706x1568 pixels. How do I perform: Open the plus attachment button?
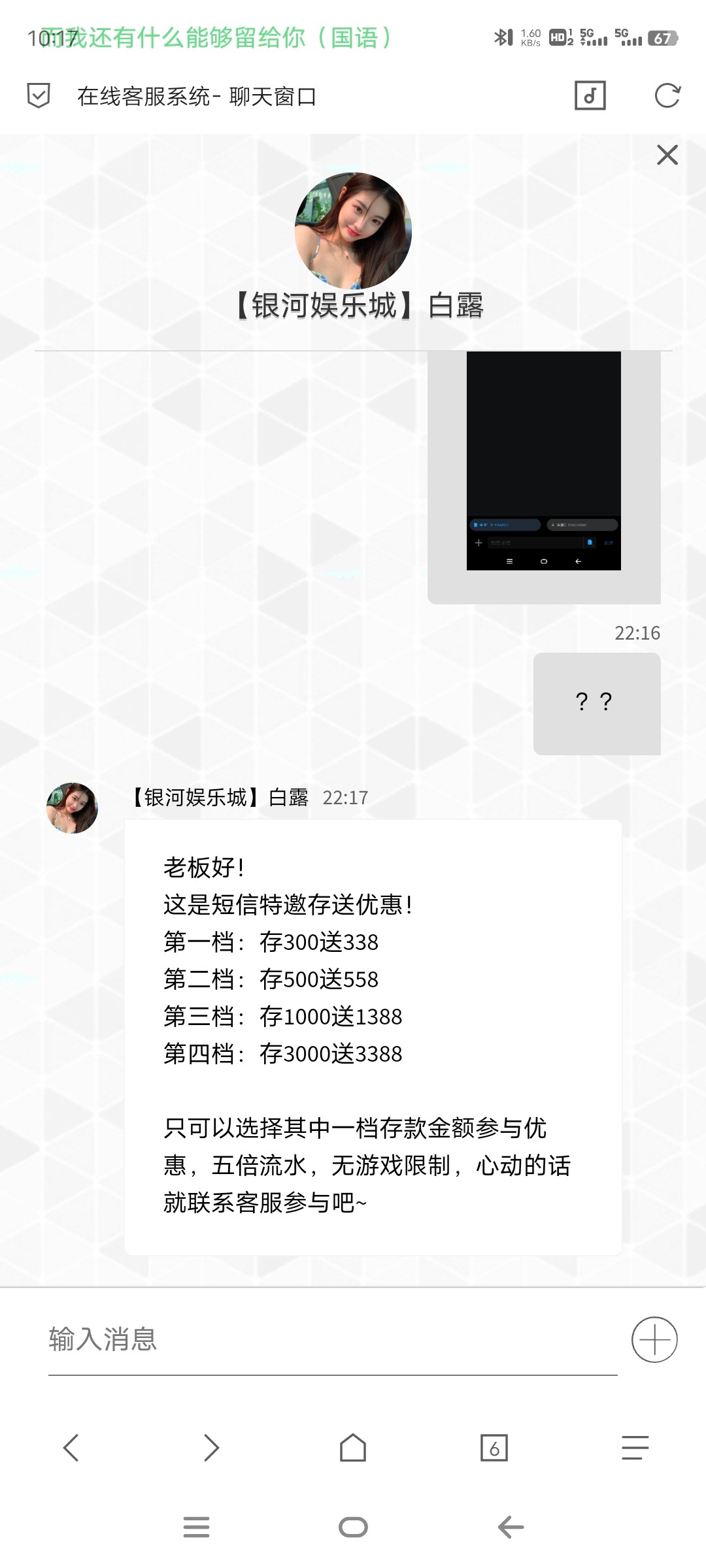[x=654, y=1339]
